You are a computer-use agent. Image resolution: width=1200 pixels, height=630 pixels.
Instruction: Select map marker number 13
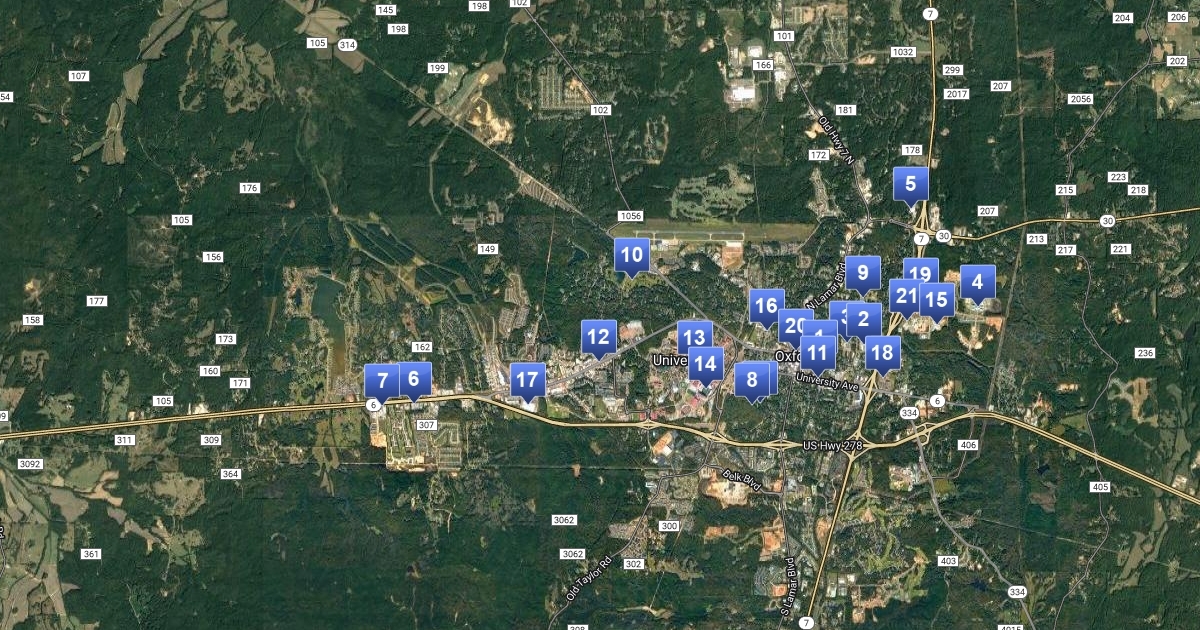coord(694,336)
